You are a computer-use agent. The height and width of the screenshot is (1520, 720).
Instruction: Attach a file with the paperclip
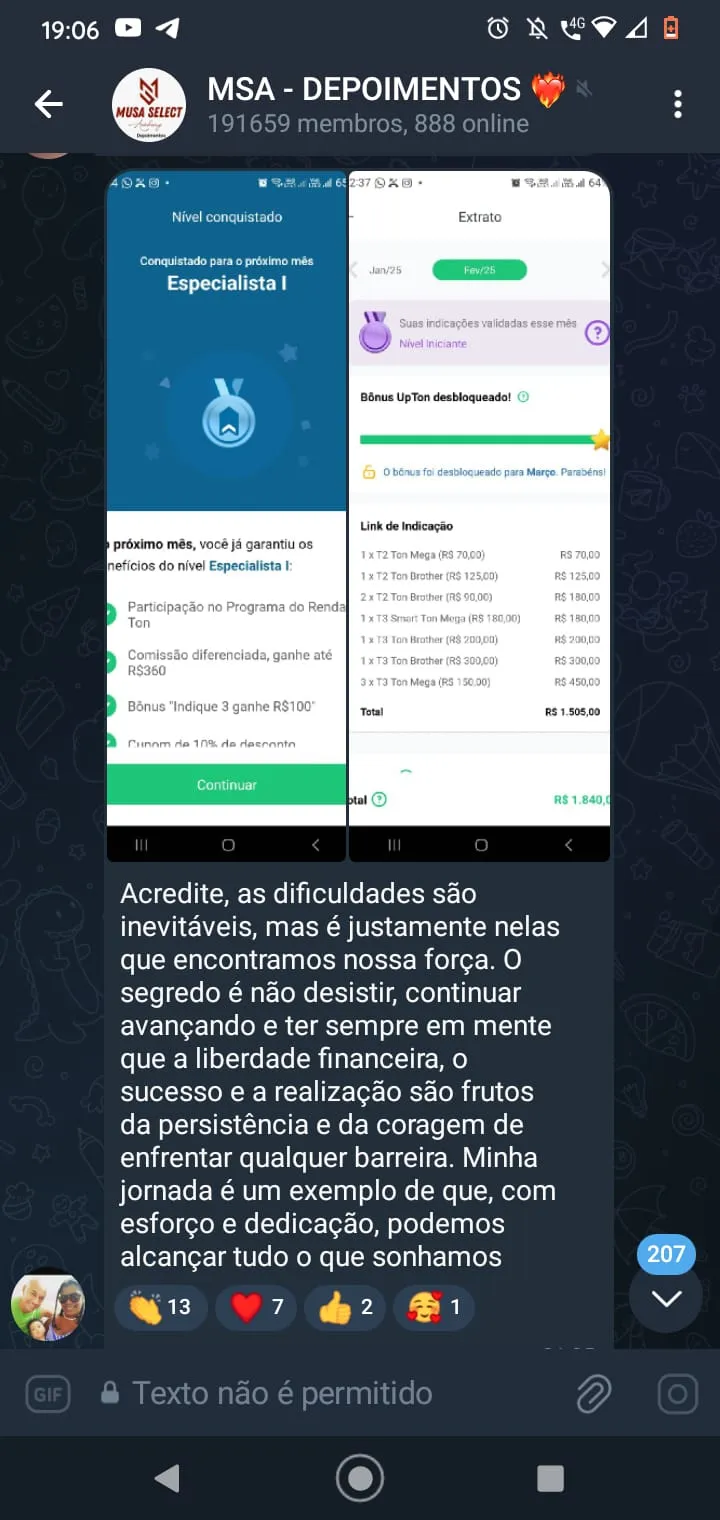click(594, 1394)
